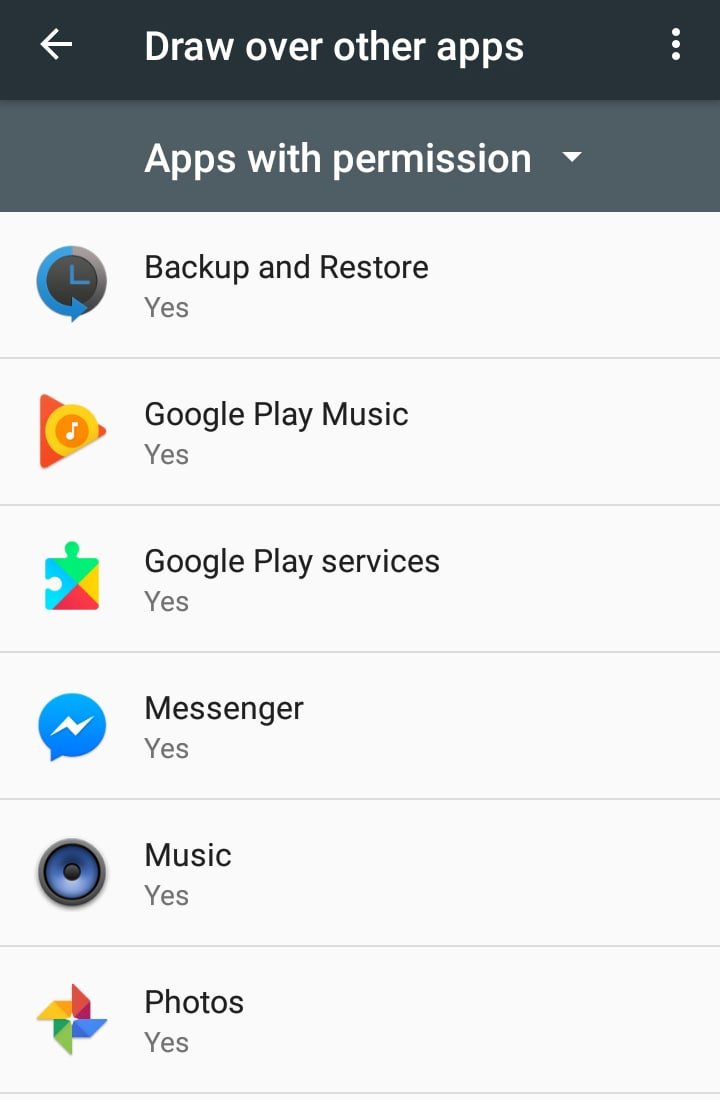
Task: Open the Music app entry
Action: 360,873
